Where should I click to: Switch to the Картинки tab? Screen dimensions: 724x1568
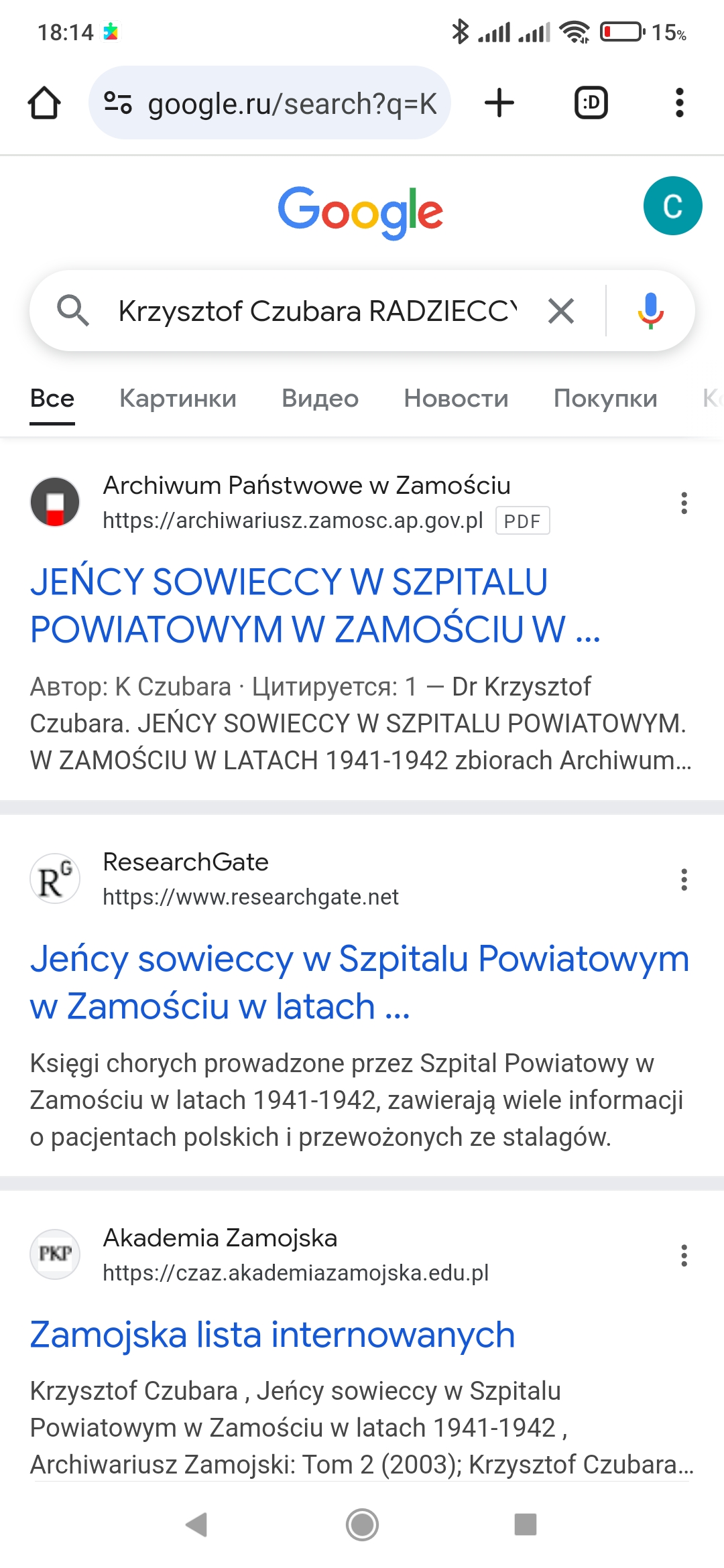[x=178, y=399]
